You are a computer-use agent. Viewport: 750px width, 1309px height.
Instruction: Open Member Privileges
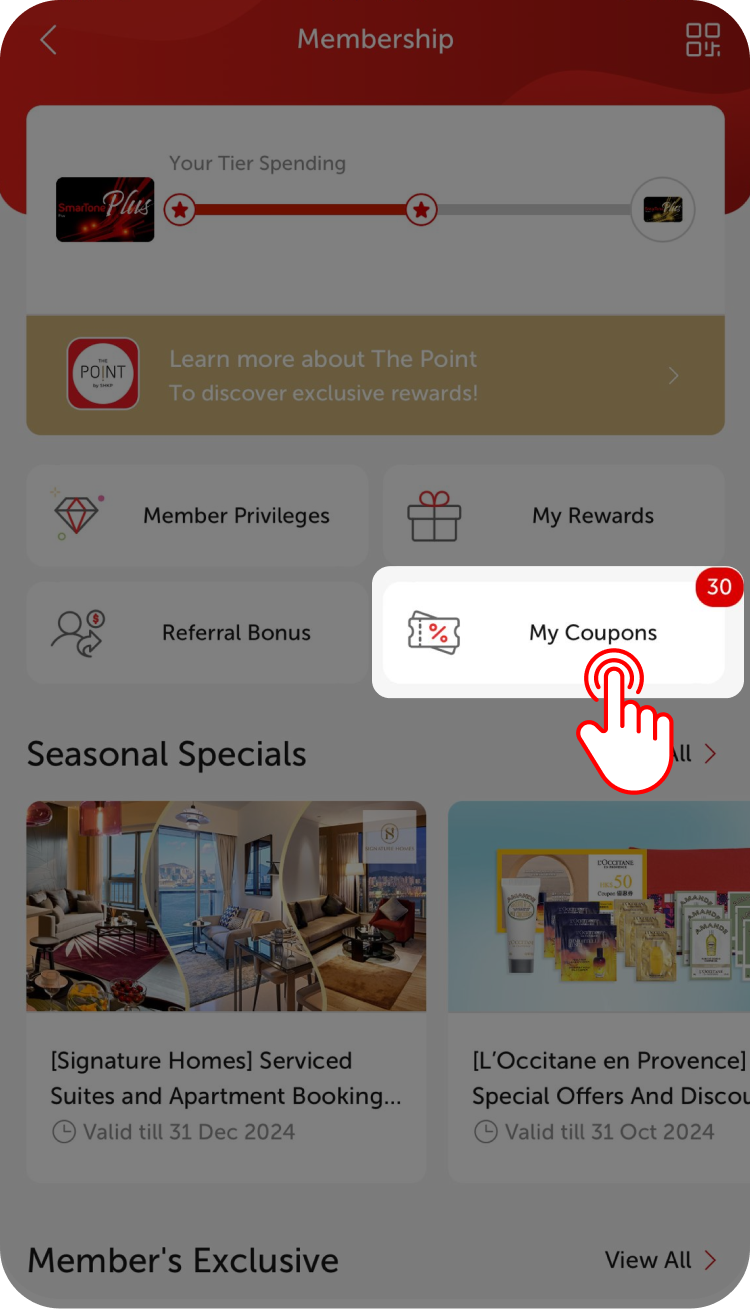coord(198,516)
